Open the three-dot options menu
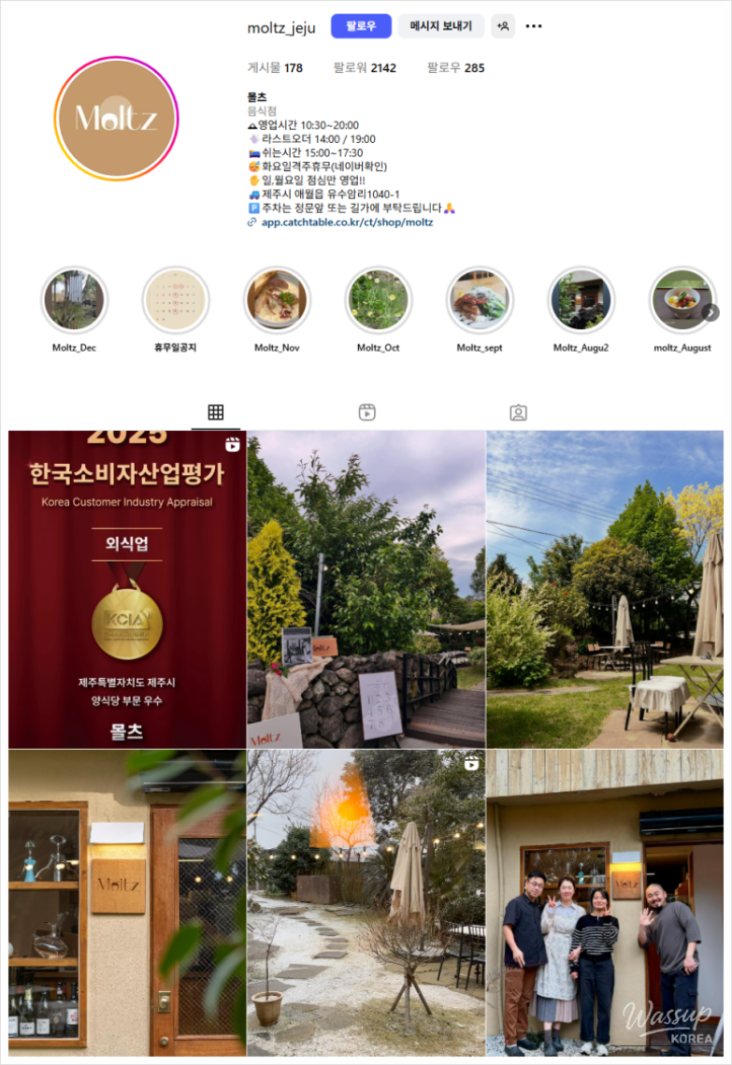Image resolution: width=732 pixels, height=1065 pixels. [x=534, y=26]
